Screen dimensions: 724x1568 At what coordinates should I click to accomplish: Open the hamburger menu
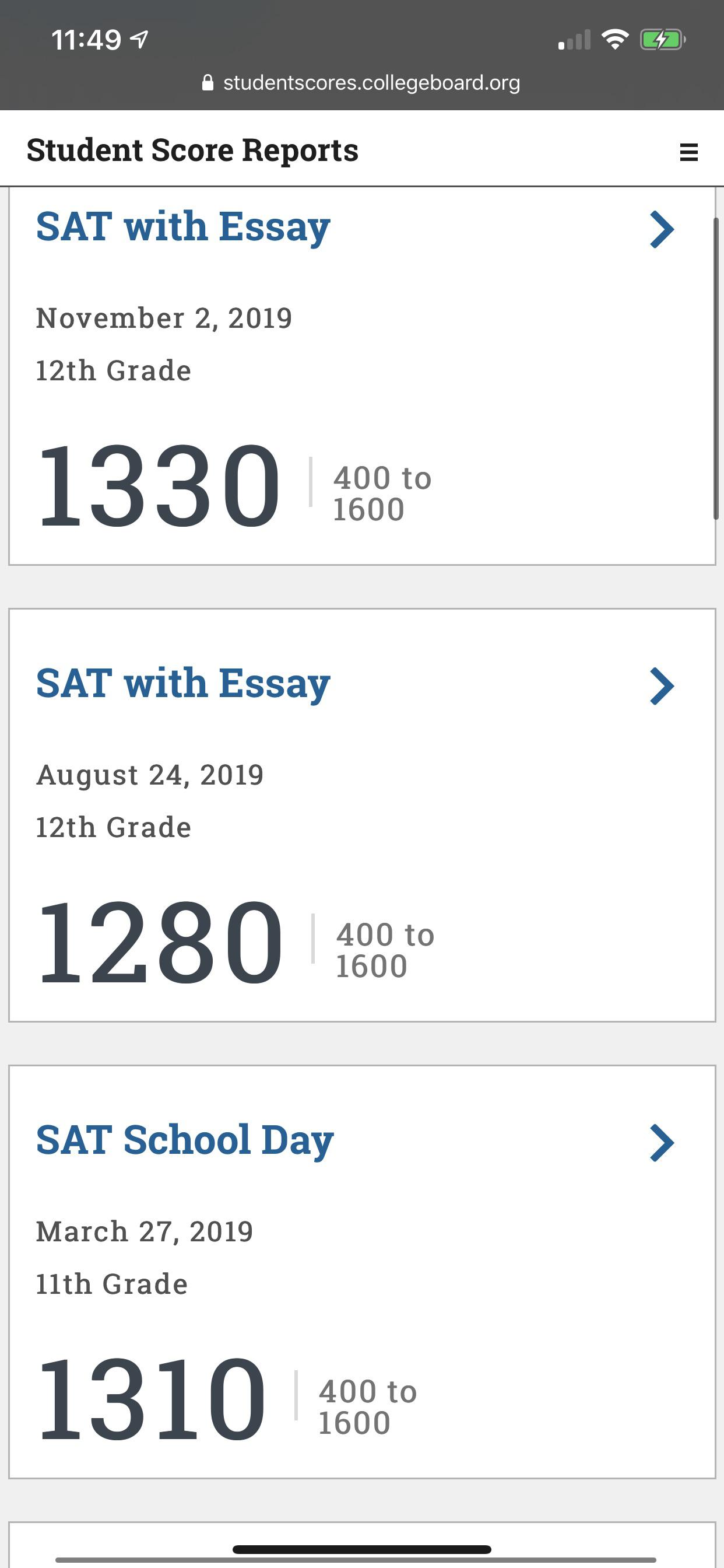(x=688, y=151)
